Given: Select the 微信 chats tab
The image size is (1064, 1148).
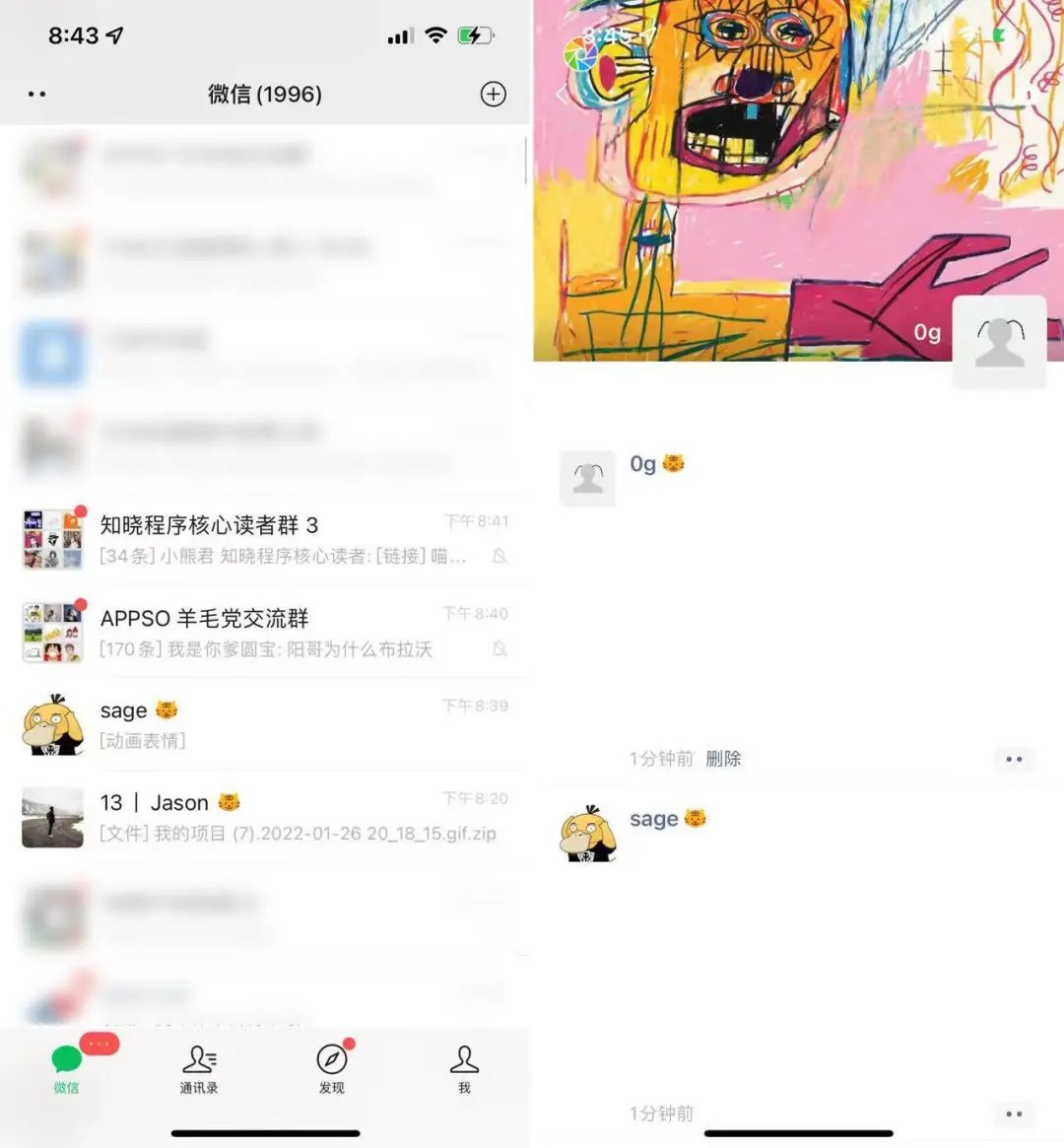Looking at the screenshot, I should pyautogui.click(x=66, y=1069).
